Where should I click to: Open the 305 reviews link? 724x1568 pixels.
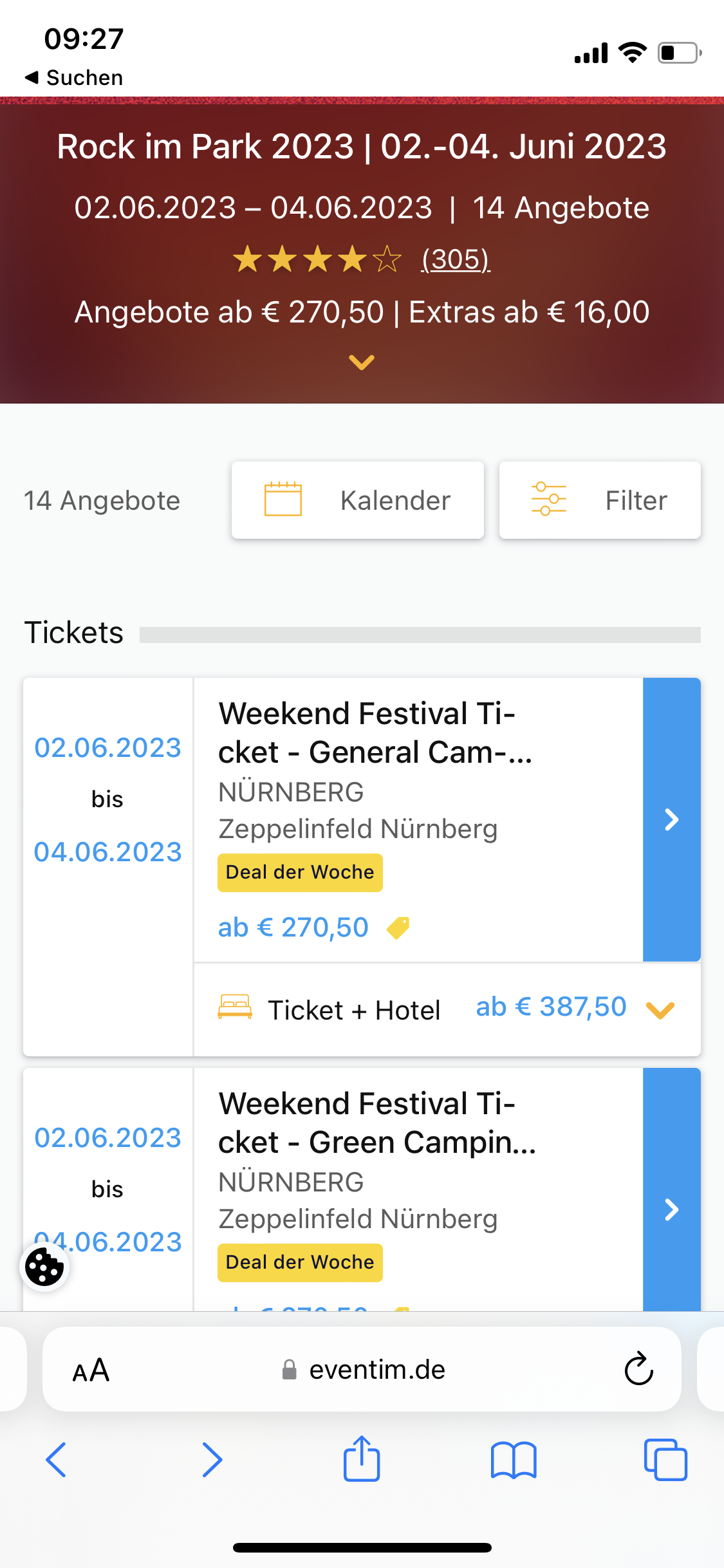[456, 259]
